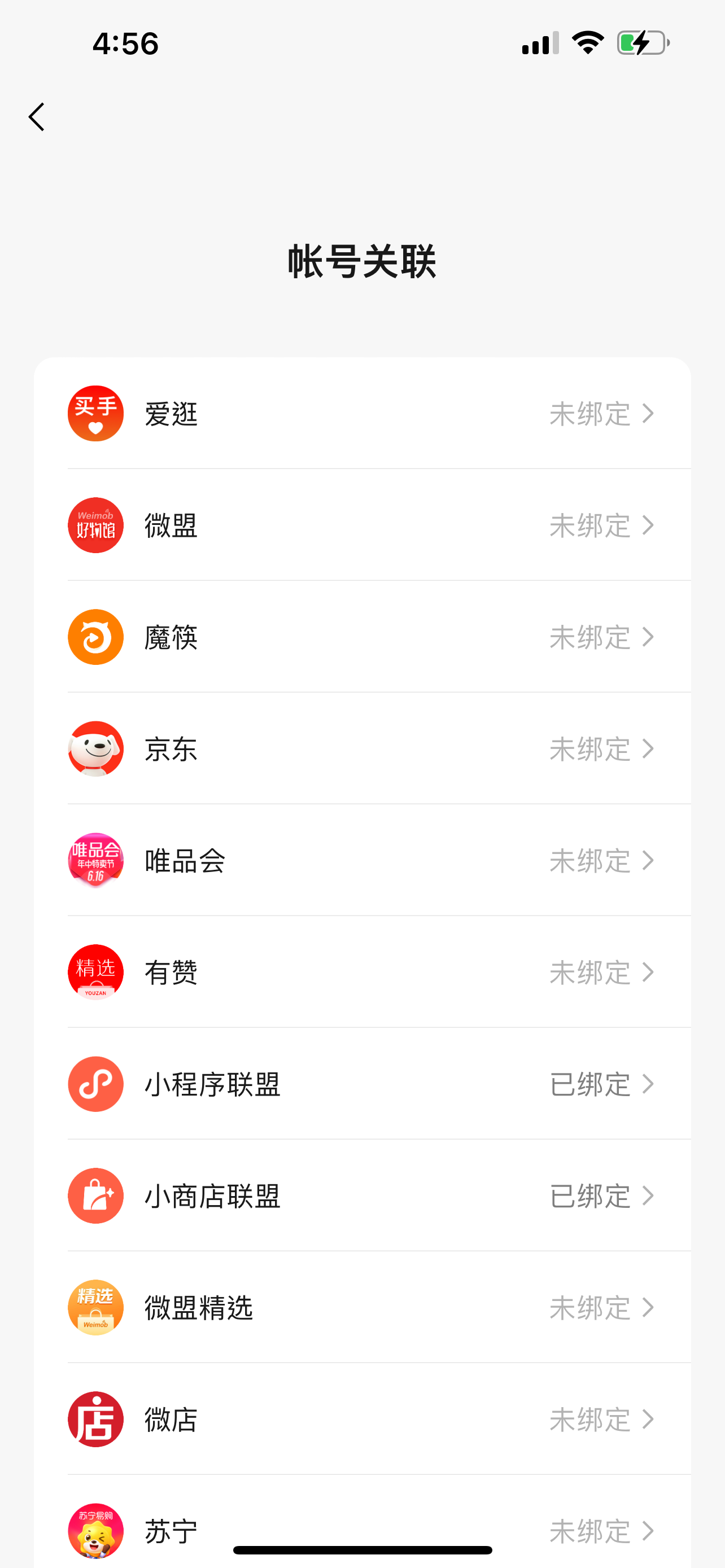The height and width of the screenshot is (1568, 725).
Task: Open the 微店 binding row
Action: [362, 1420]
